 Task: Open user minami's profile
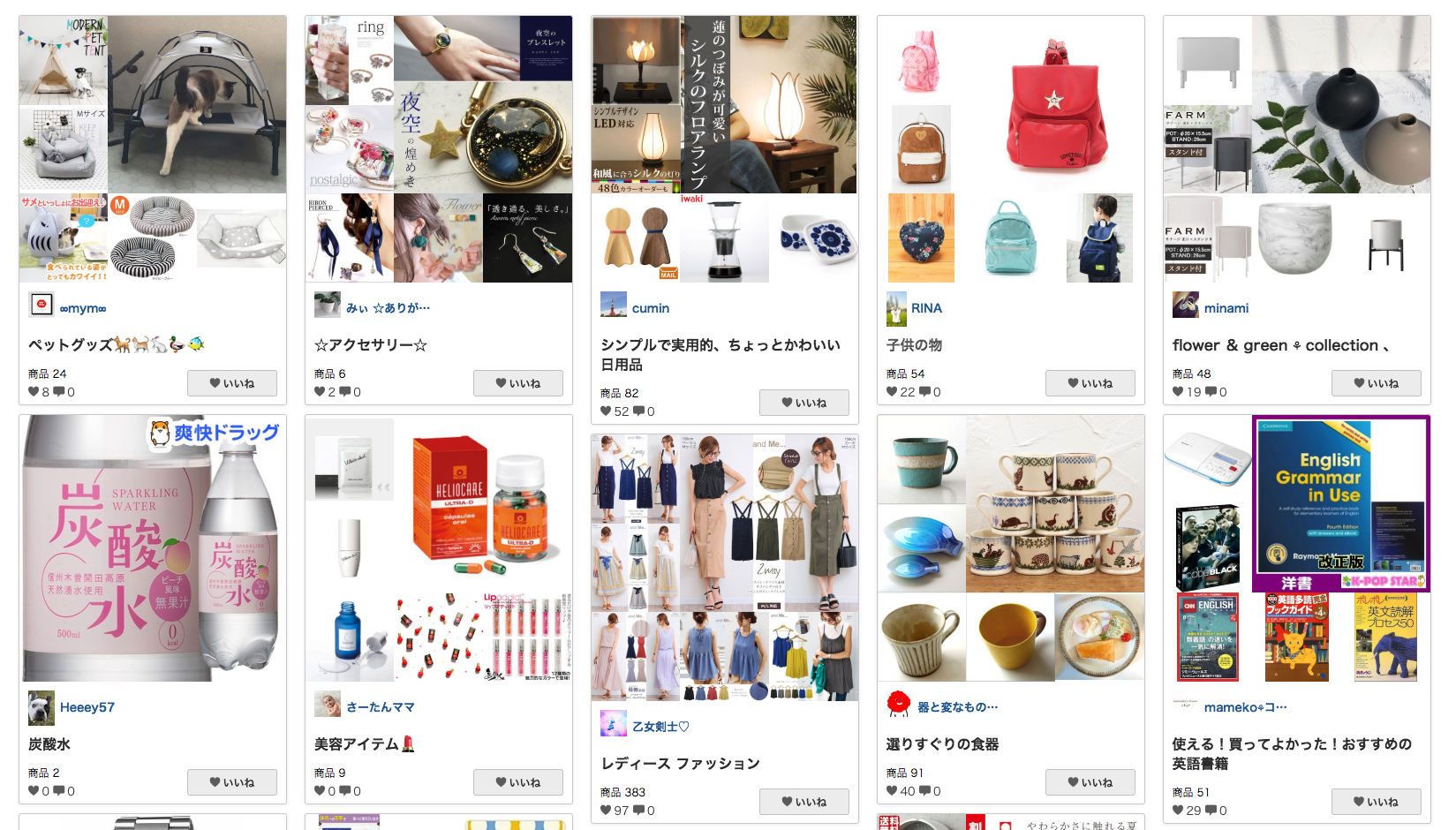point(1226,308)
